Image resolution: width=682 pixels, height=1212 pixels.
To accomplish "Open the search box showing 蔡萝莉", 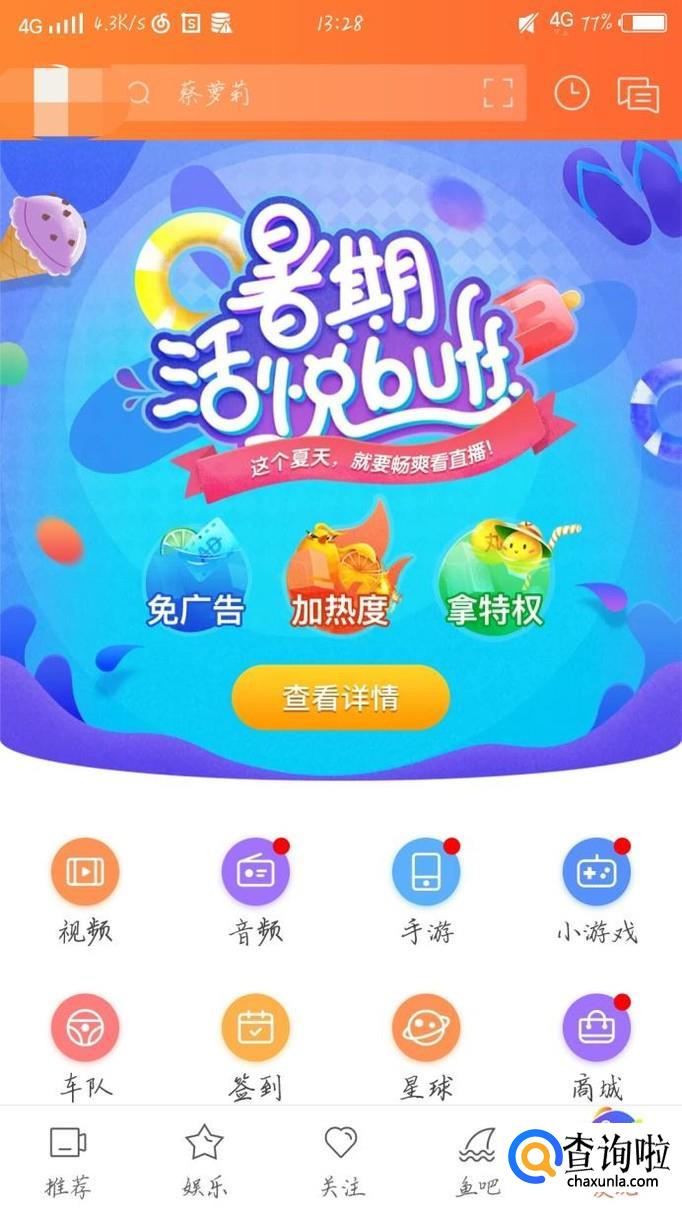I will (x=300, y=94).
